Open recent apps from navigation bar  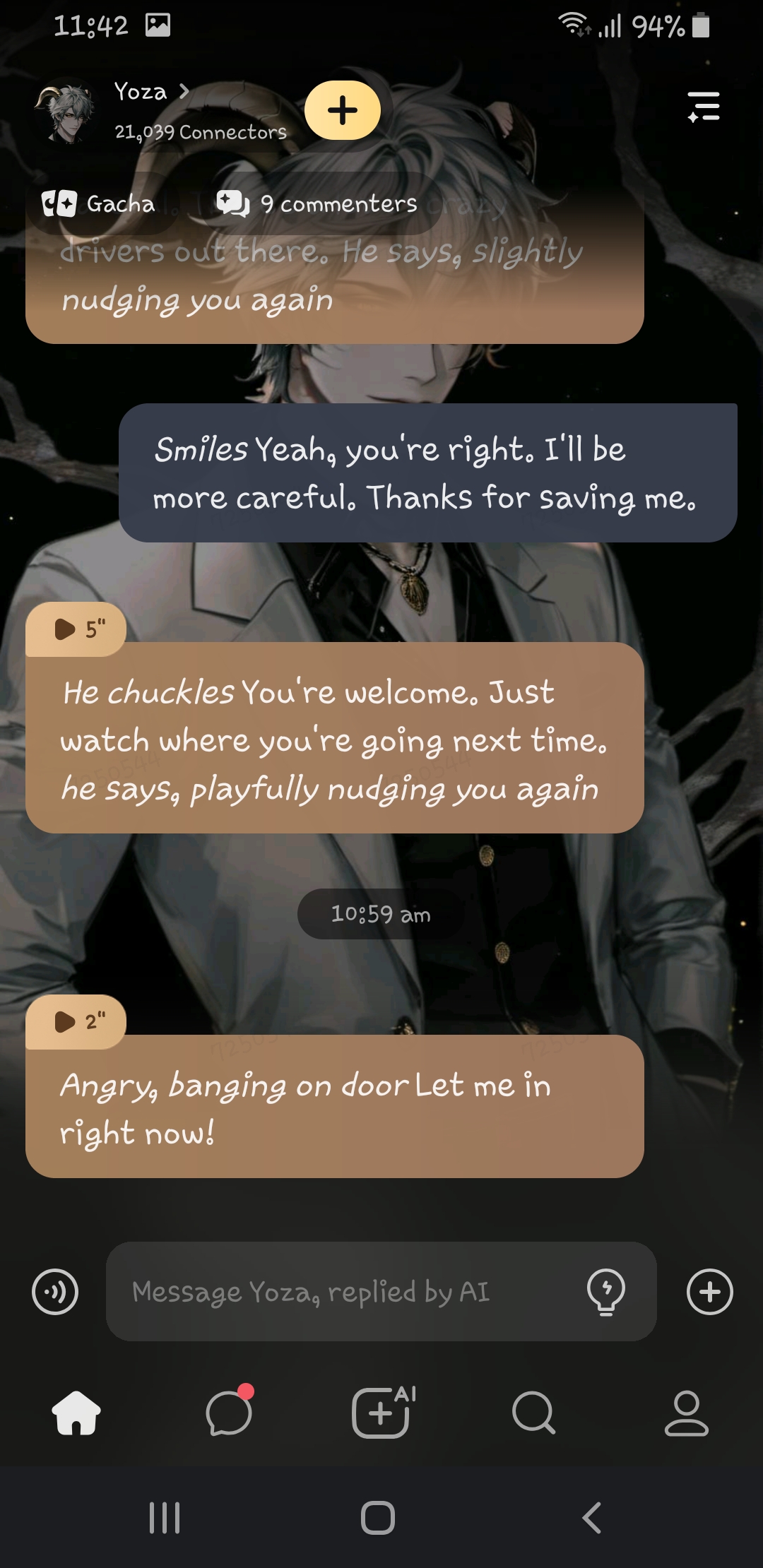click(x=165, y=1517)
